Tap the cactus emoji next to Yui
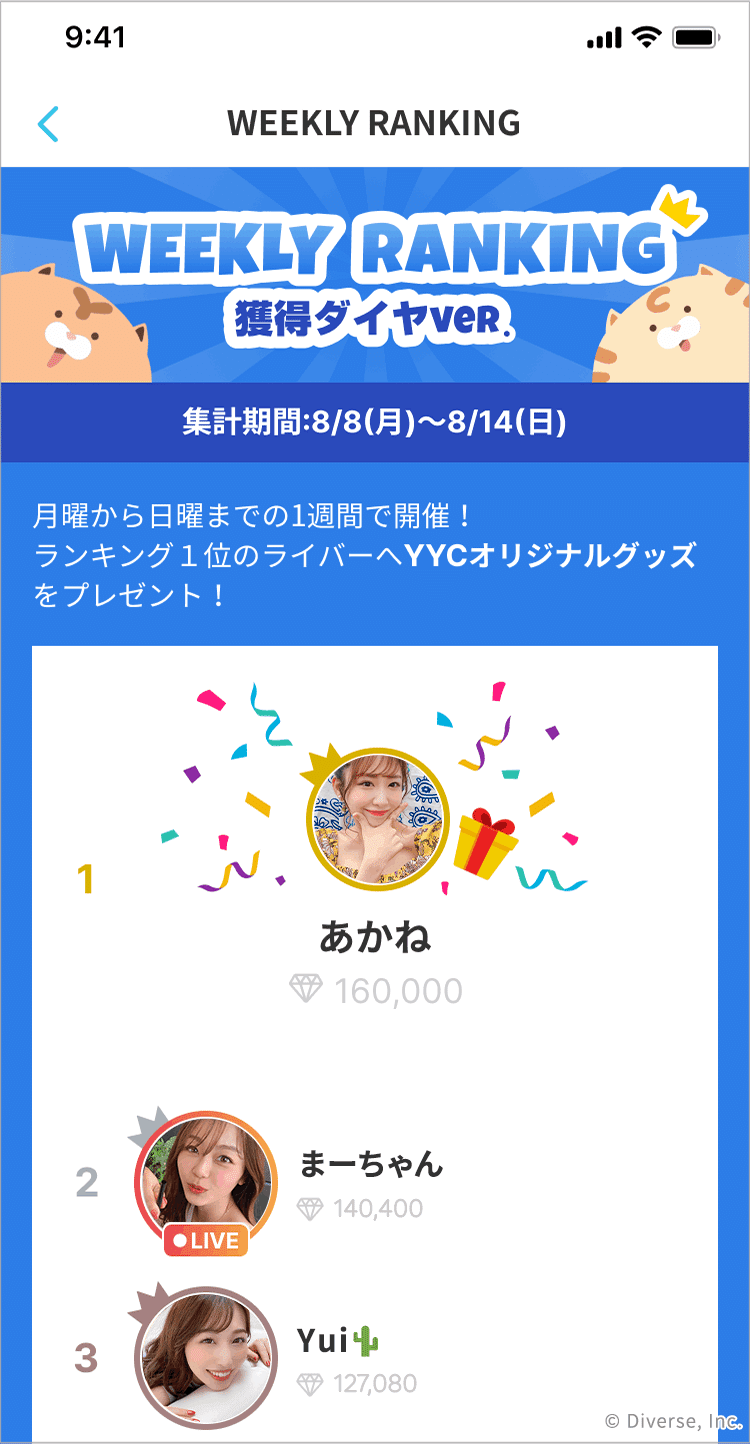The image size is (750, 1444). [364, 1340]
